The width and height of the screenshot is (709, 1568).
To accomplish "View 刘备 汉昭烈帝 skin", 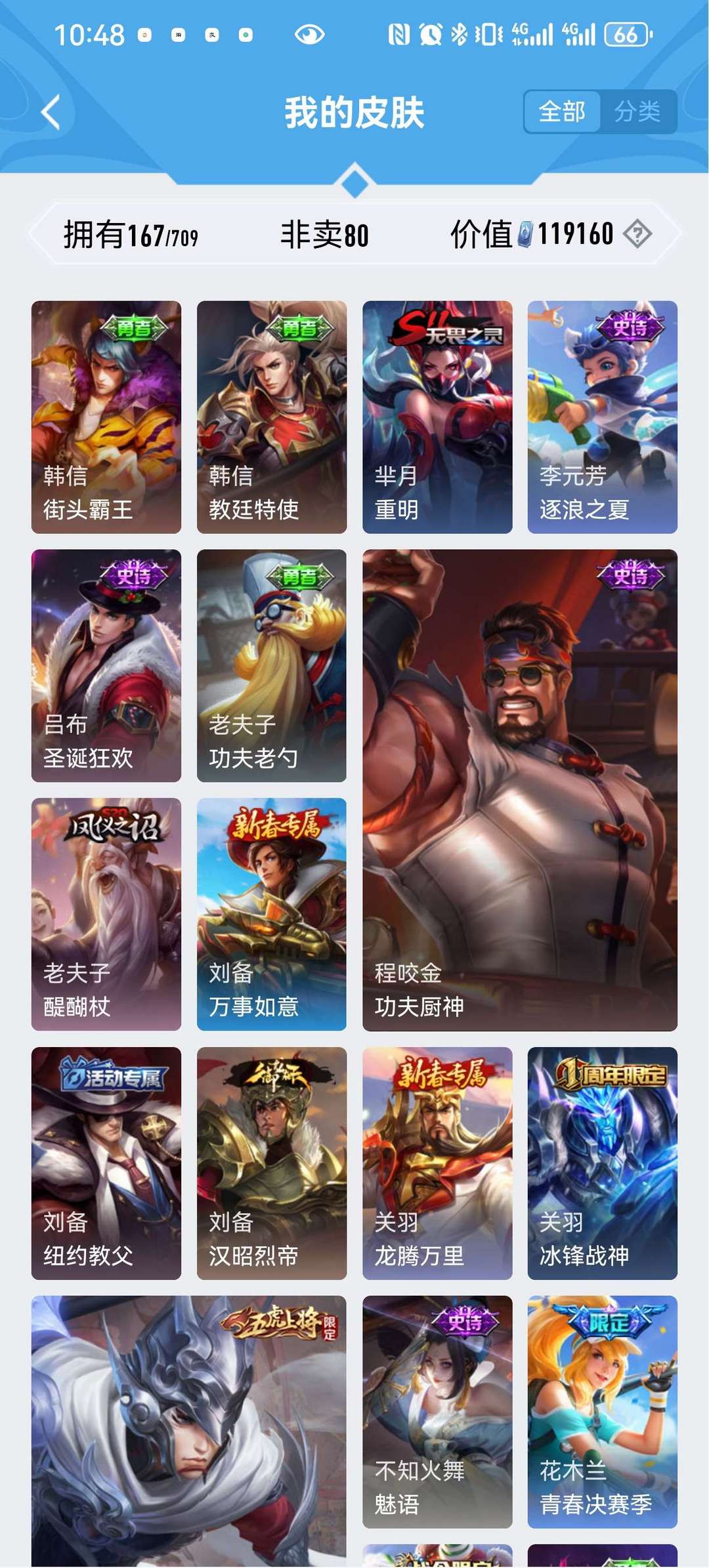I will point(272,1163).
